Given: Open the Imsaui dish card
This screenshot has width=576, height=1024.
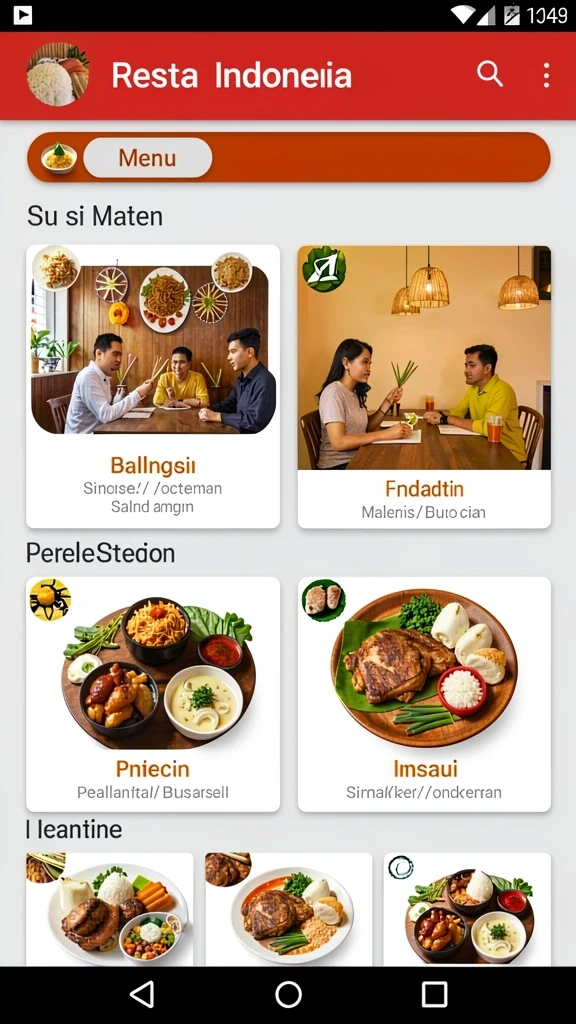Looking at the screenshot, I should [424, 694].
